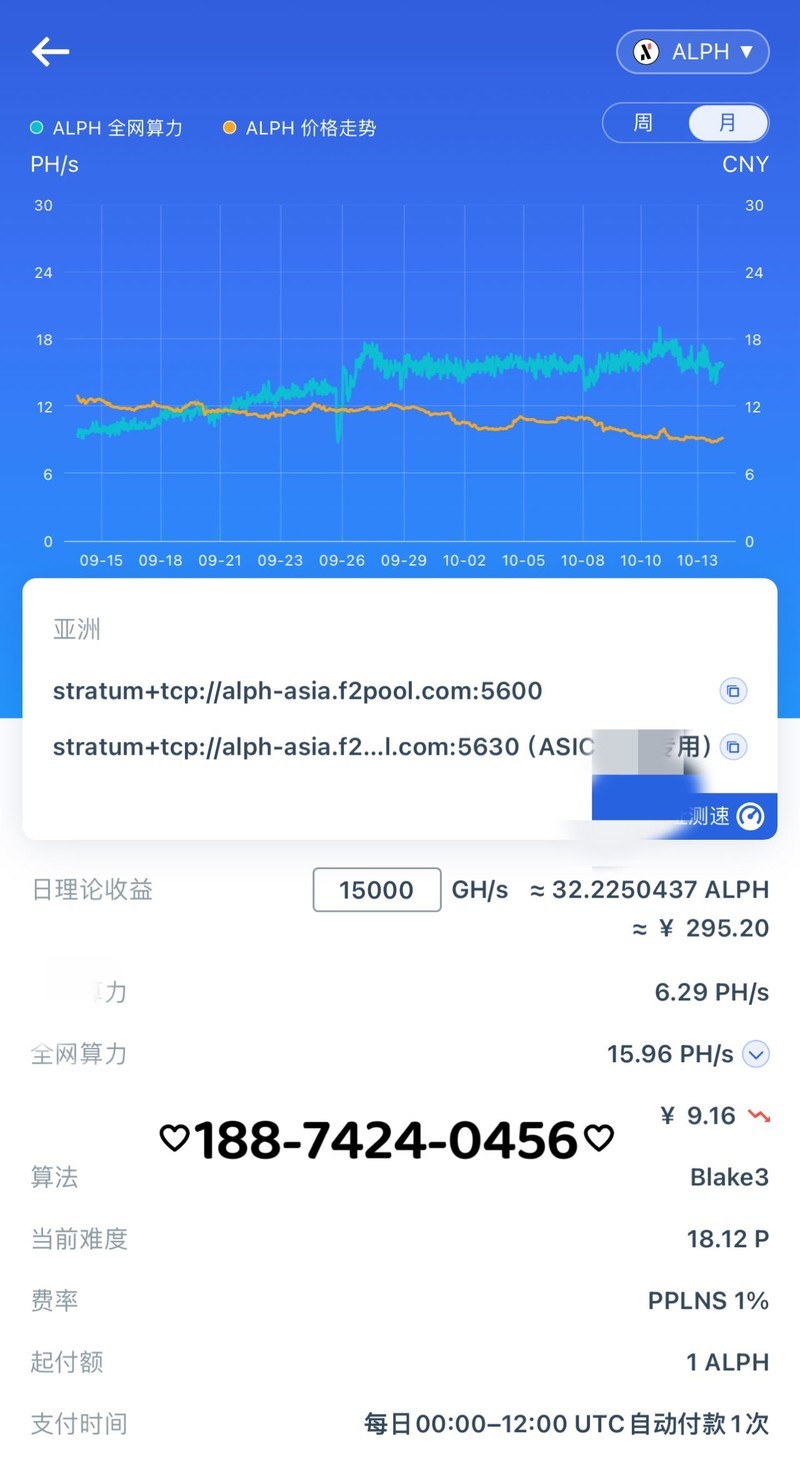Copy the ASIC stratum address on port 5630
This screenshot has width=800, height=1459.
tap(733, 747)
